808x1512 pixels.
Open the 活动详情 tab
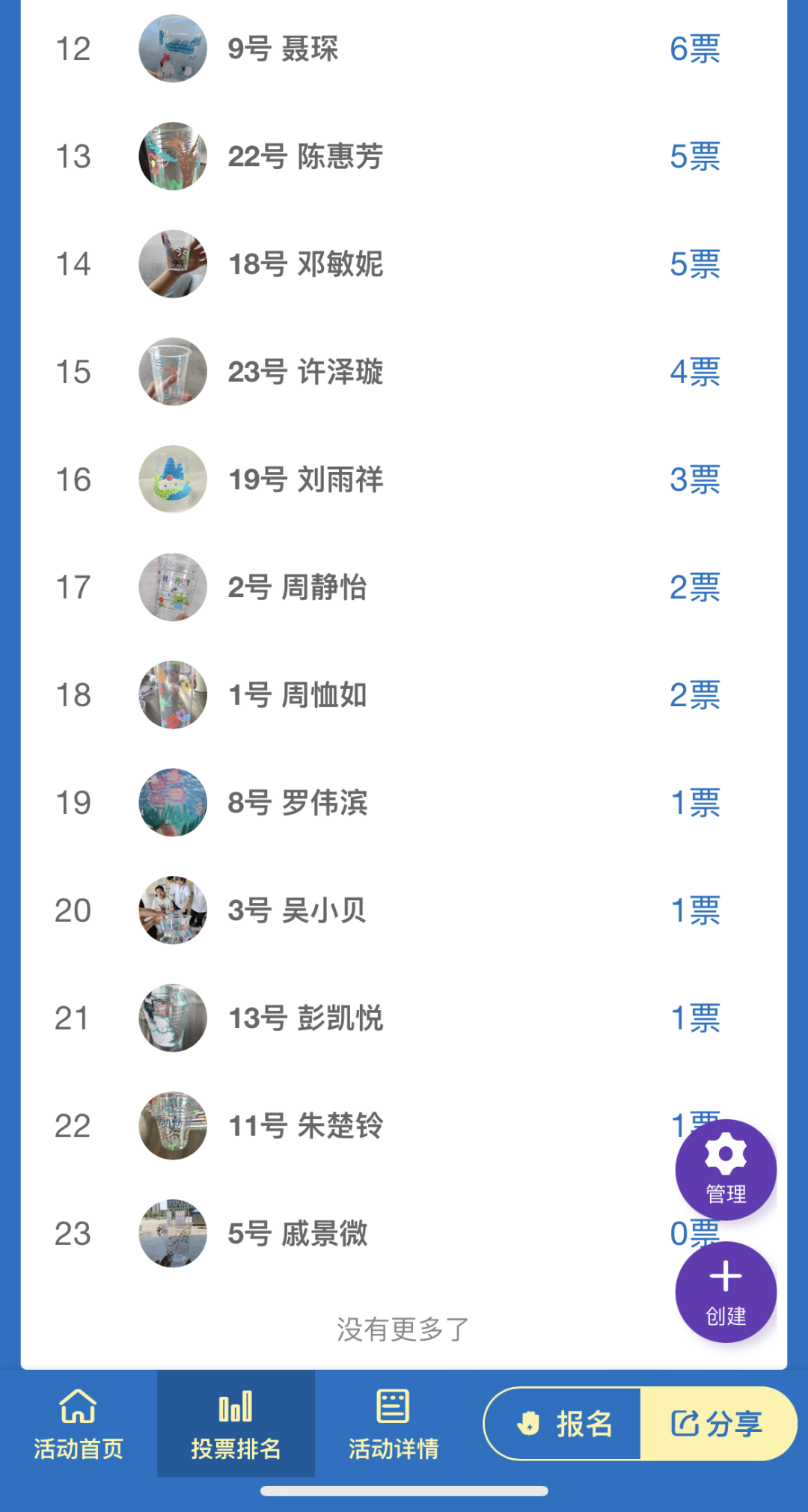click(393, 1424)
